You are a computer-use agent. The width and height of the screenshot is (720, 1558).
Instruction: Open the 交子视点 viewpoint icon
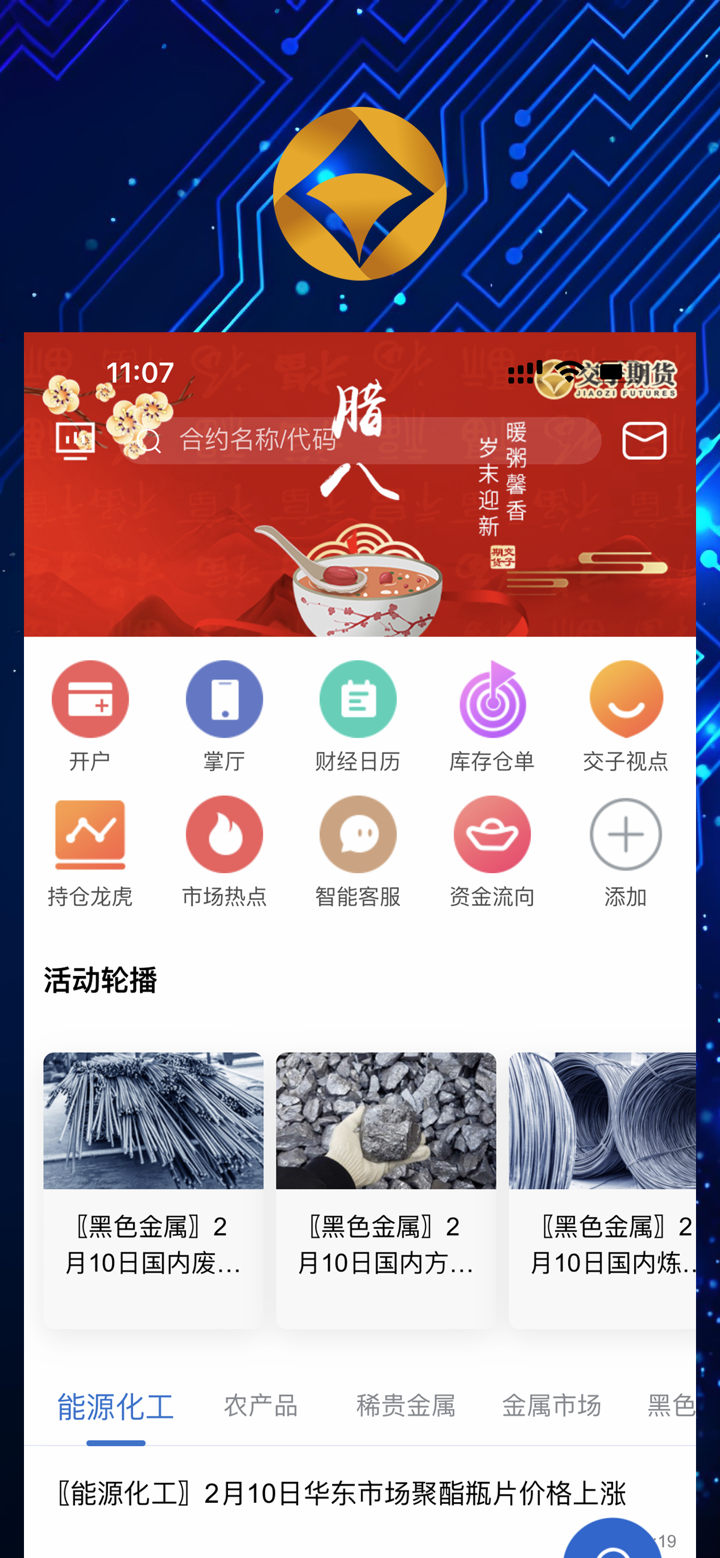click(x=625, y=713)
